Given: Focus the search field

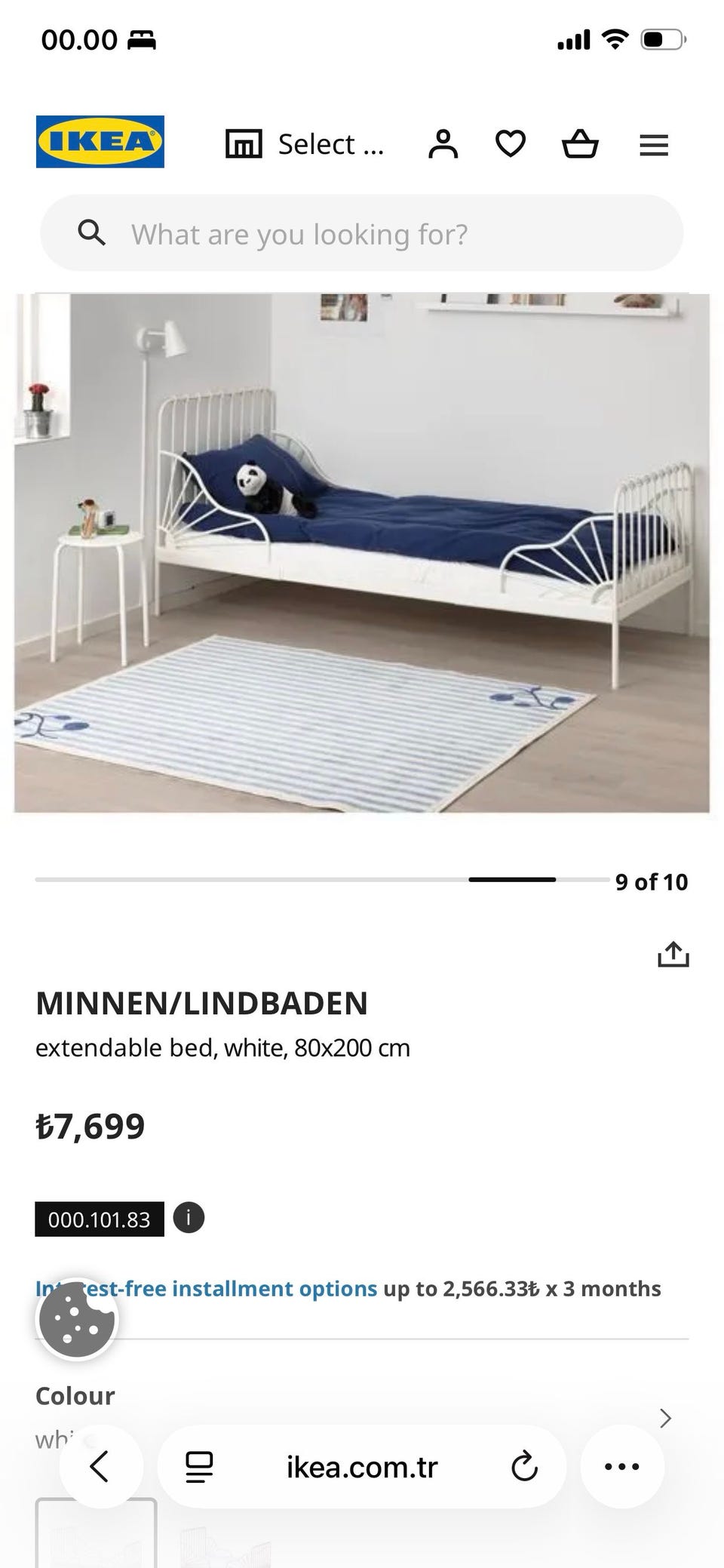Looking at the screenshot, I should (362, 233).
